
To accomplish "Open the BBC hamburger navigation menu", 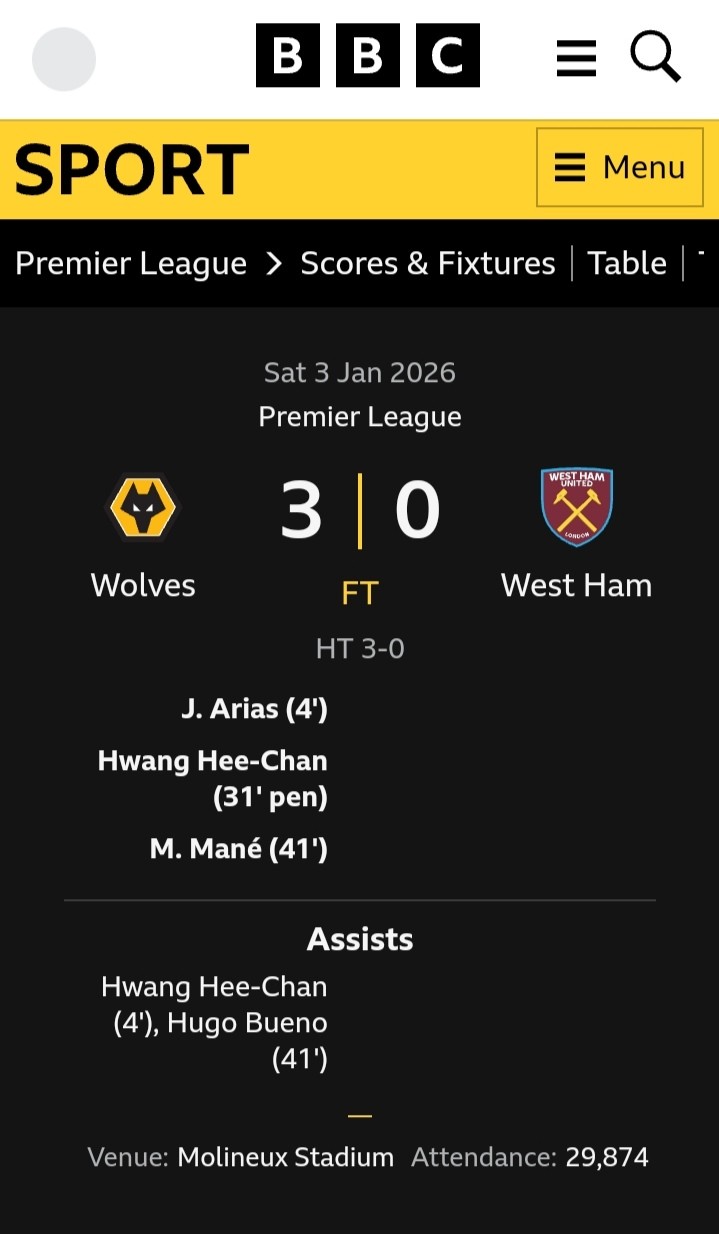I will coord(576,58).
